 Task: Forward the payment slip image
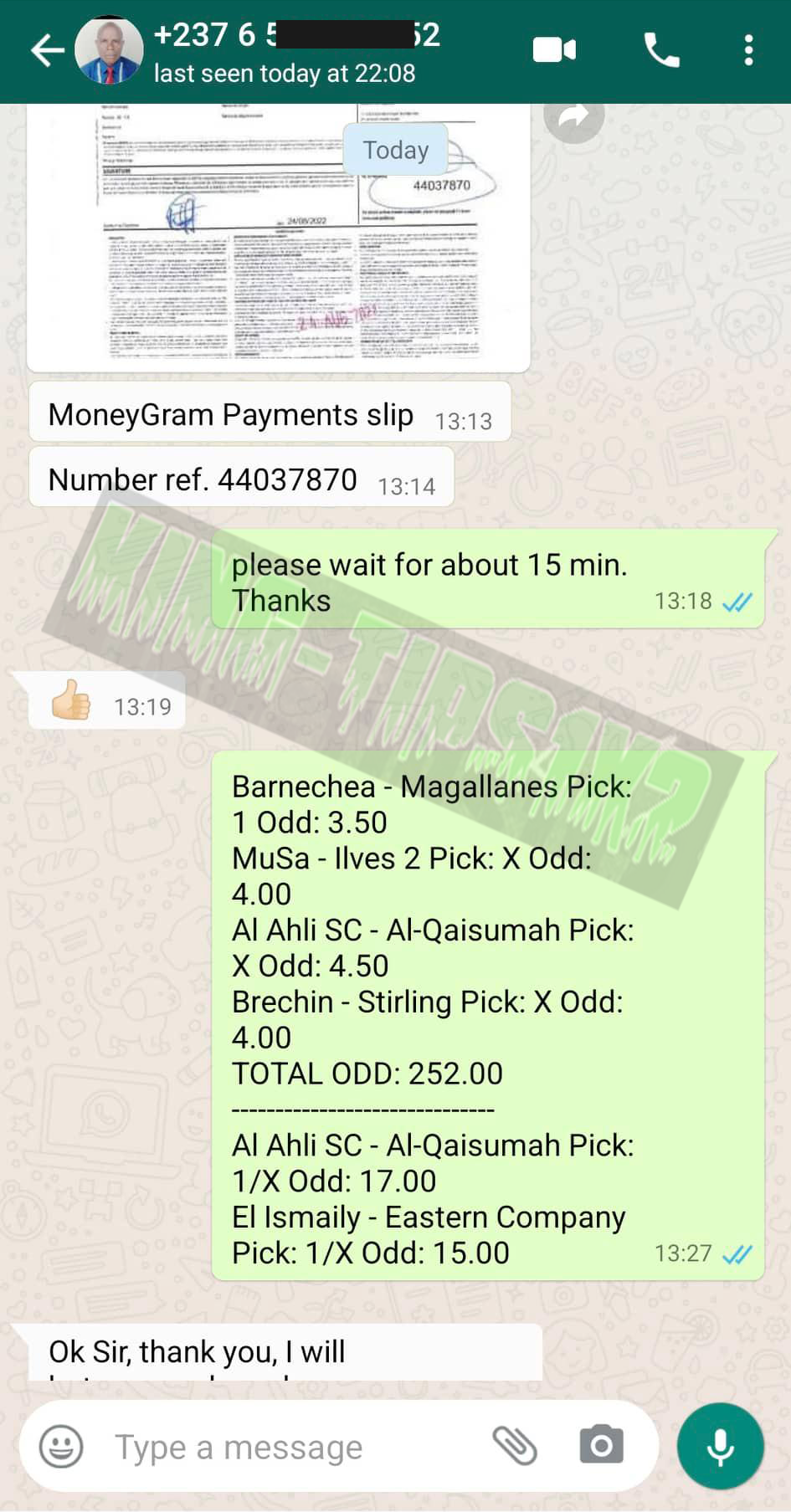pos(574,117)
